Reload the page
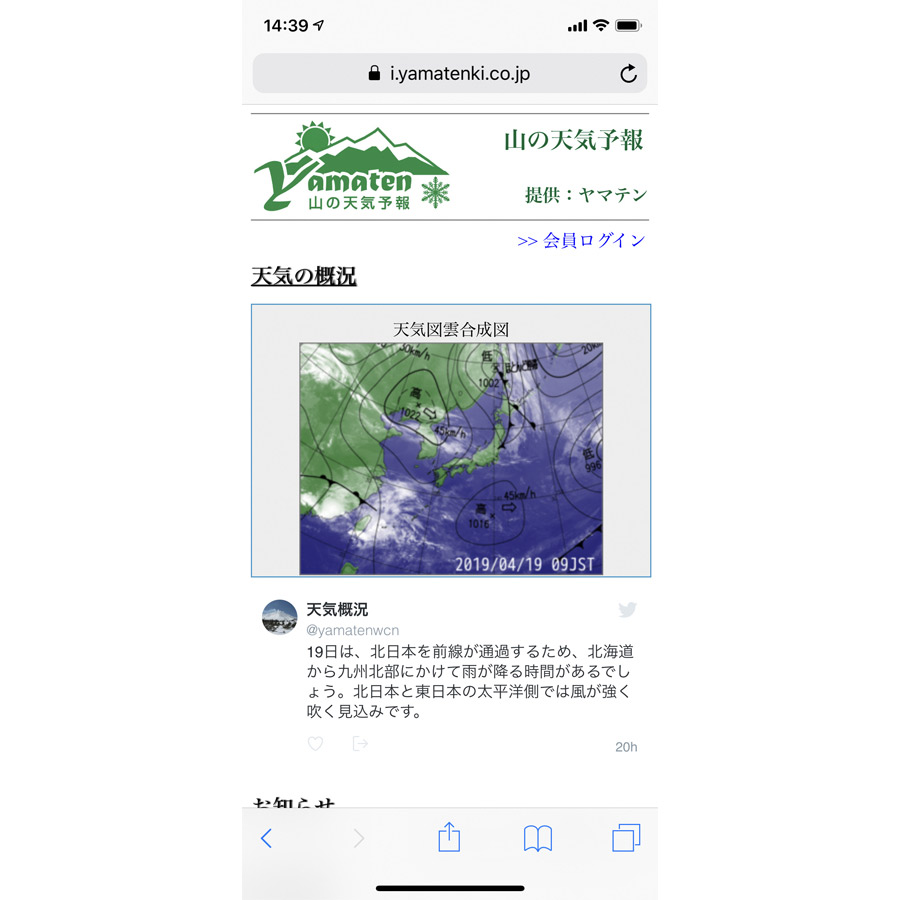 click(x=628, y=74)
